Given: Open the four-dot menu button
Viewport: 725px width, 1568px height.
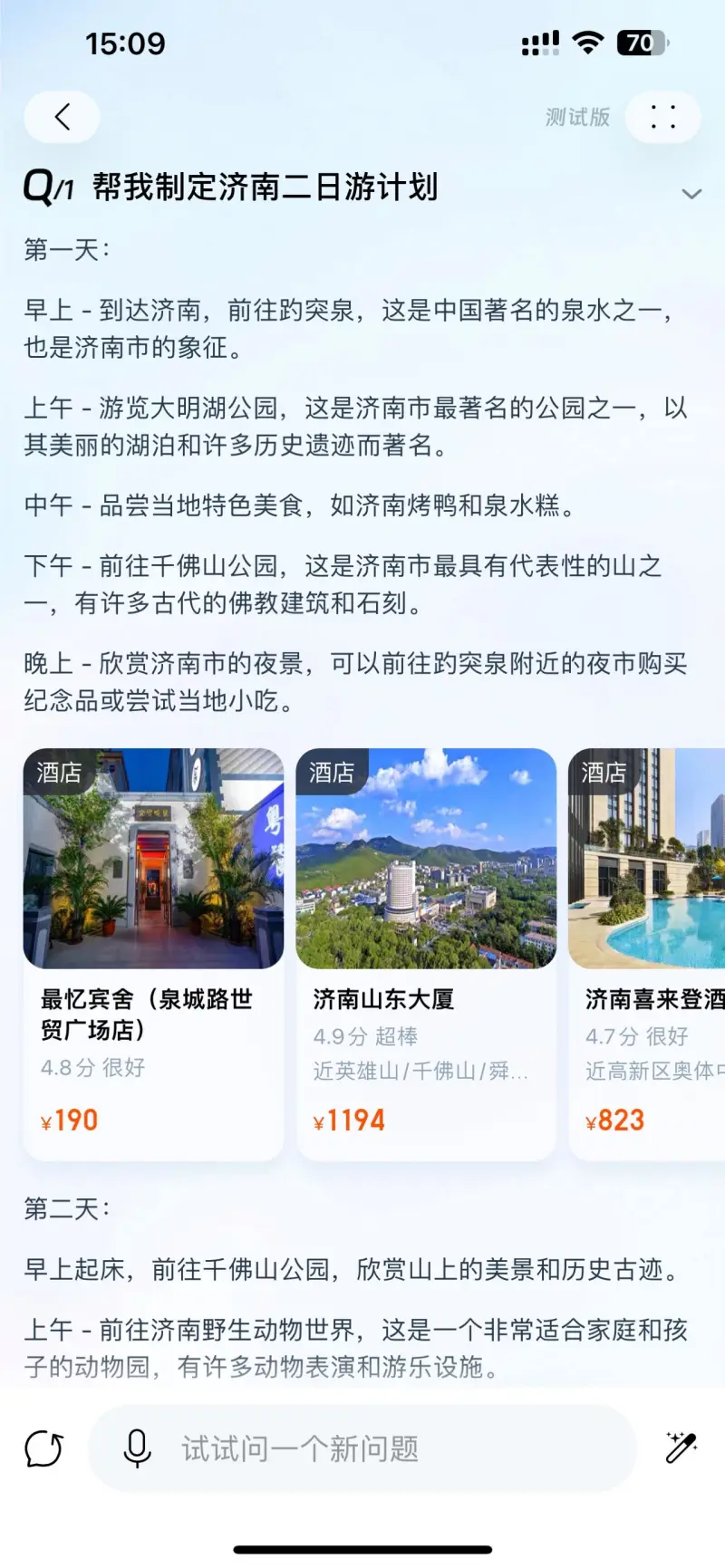Looking at the screenshot, I should tap(663, 117).
